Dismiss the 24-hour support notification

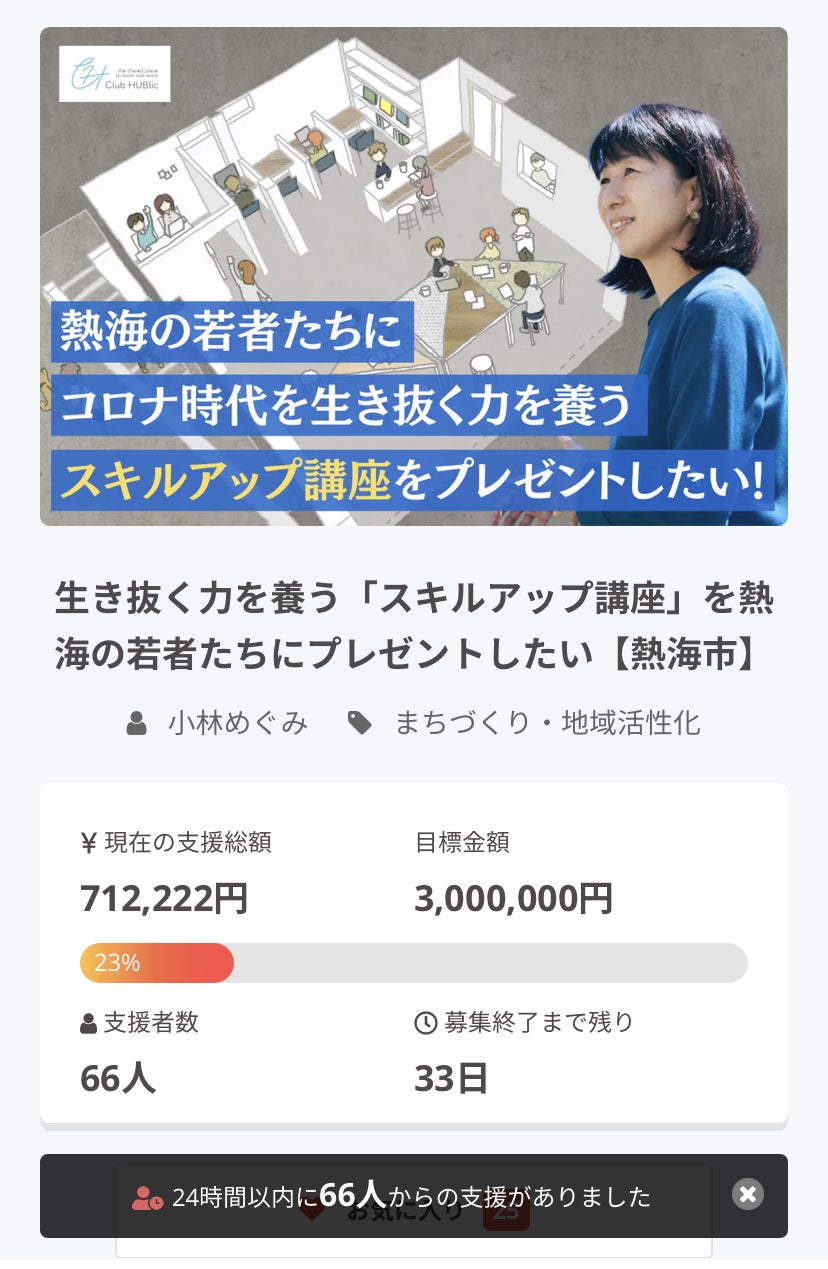pyautogui.click(x=747, y=1194)
